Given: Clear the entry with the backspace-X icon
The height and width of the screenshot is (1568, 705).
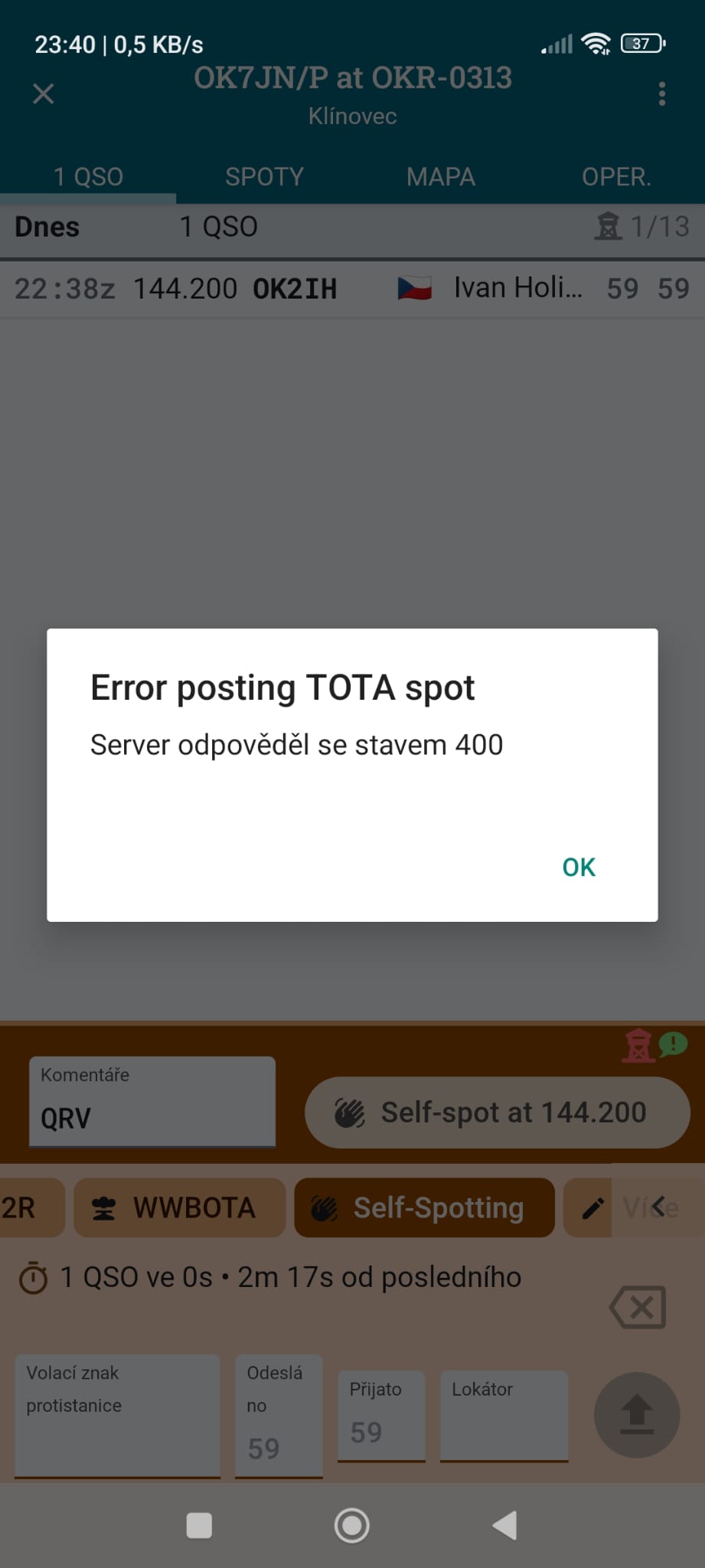Looking at the screenshot, I should click(x=638, y=1307).
